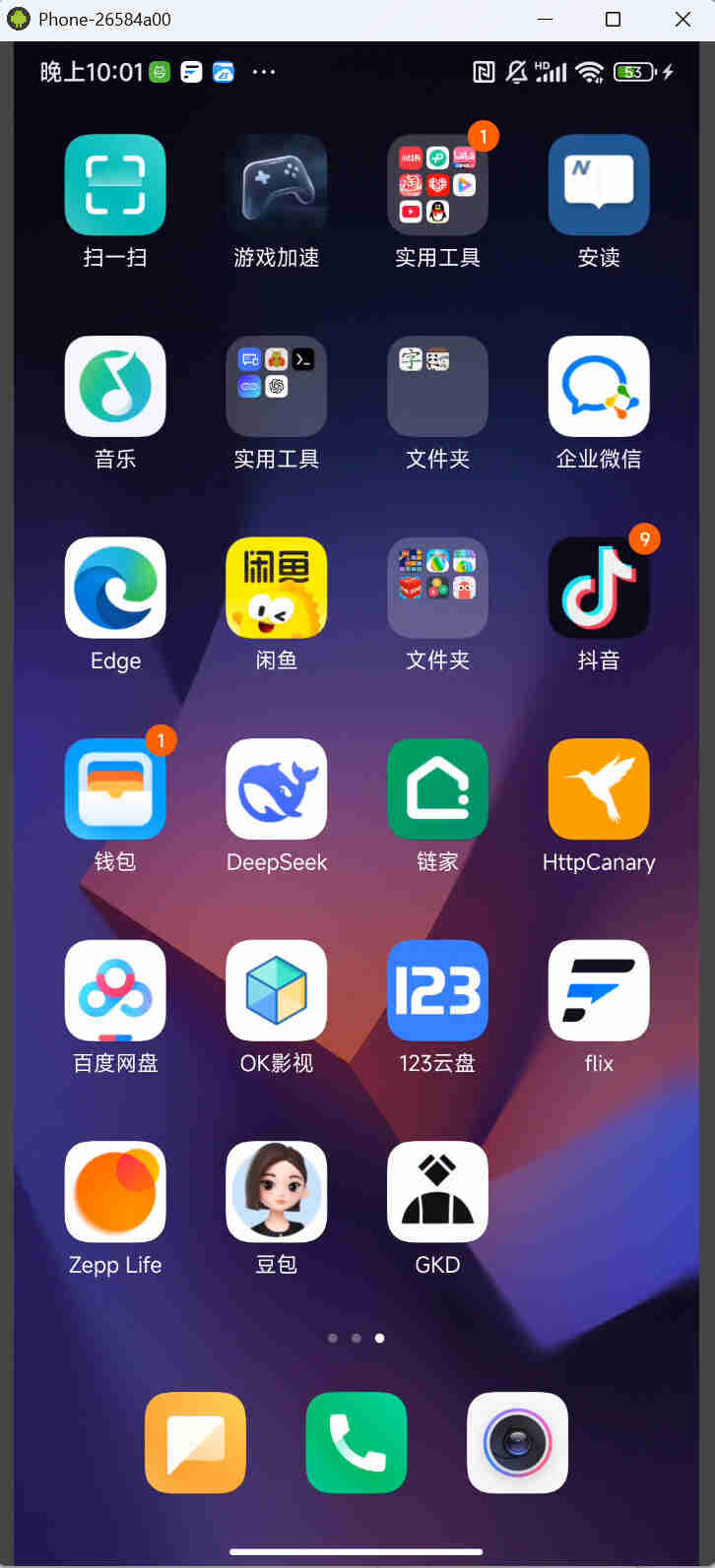Image resolution: width=715 pixels, height=1568 pixels.
Task: Launch 抖音 with 9 notifications
Action: click(599, 588)
